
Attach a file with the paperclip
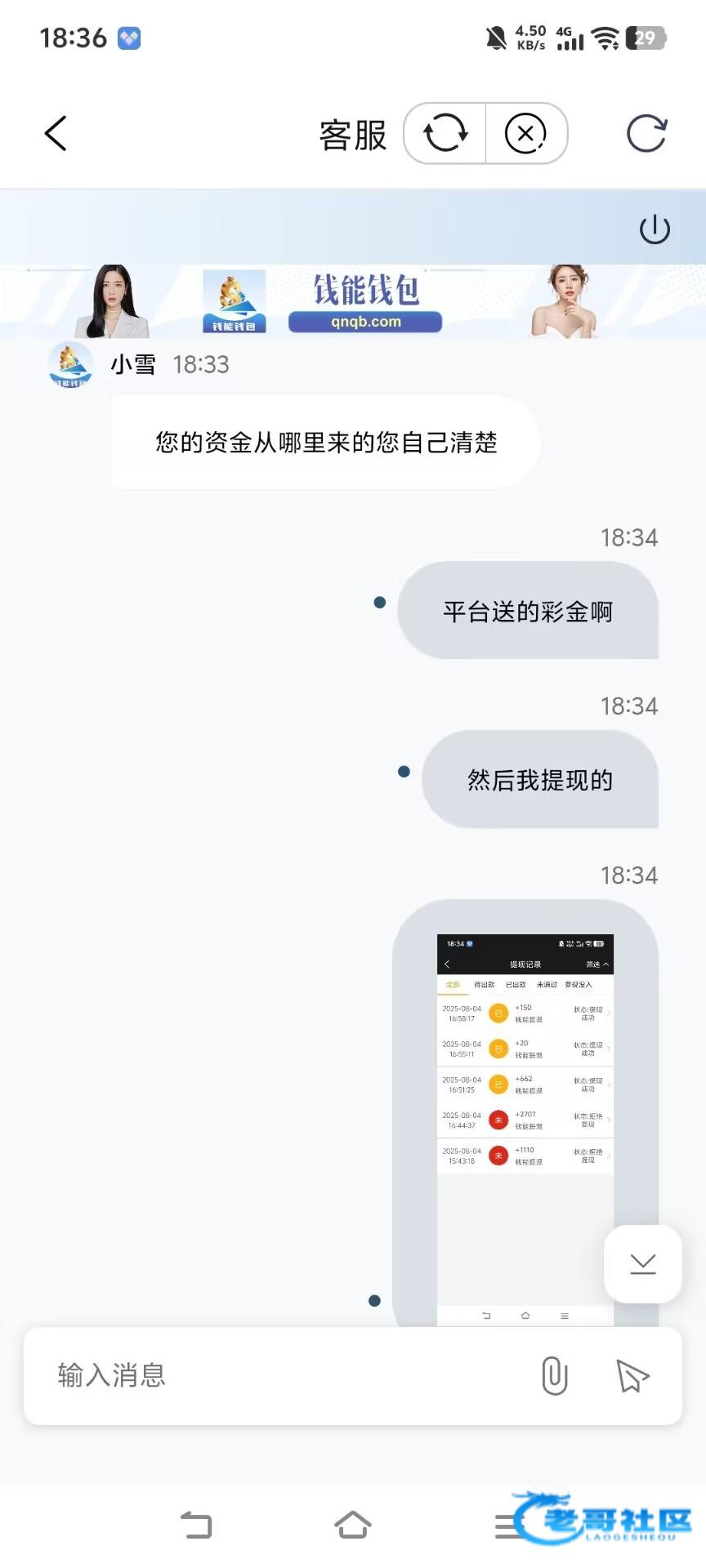tap(554, 1375)
